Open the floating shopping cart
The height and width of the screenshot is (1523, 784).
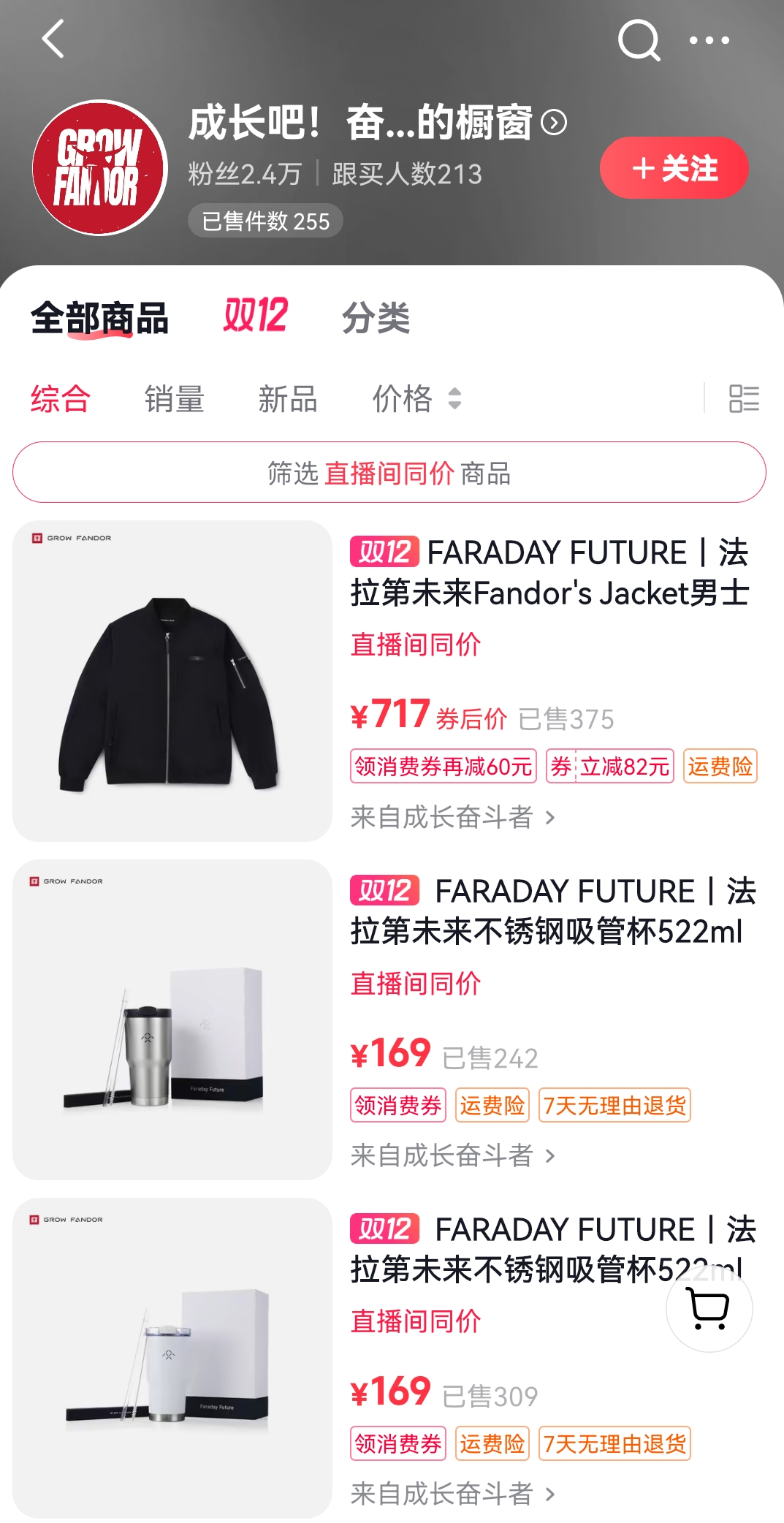(x=709, y=1308)
